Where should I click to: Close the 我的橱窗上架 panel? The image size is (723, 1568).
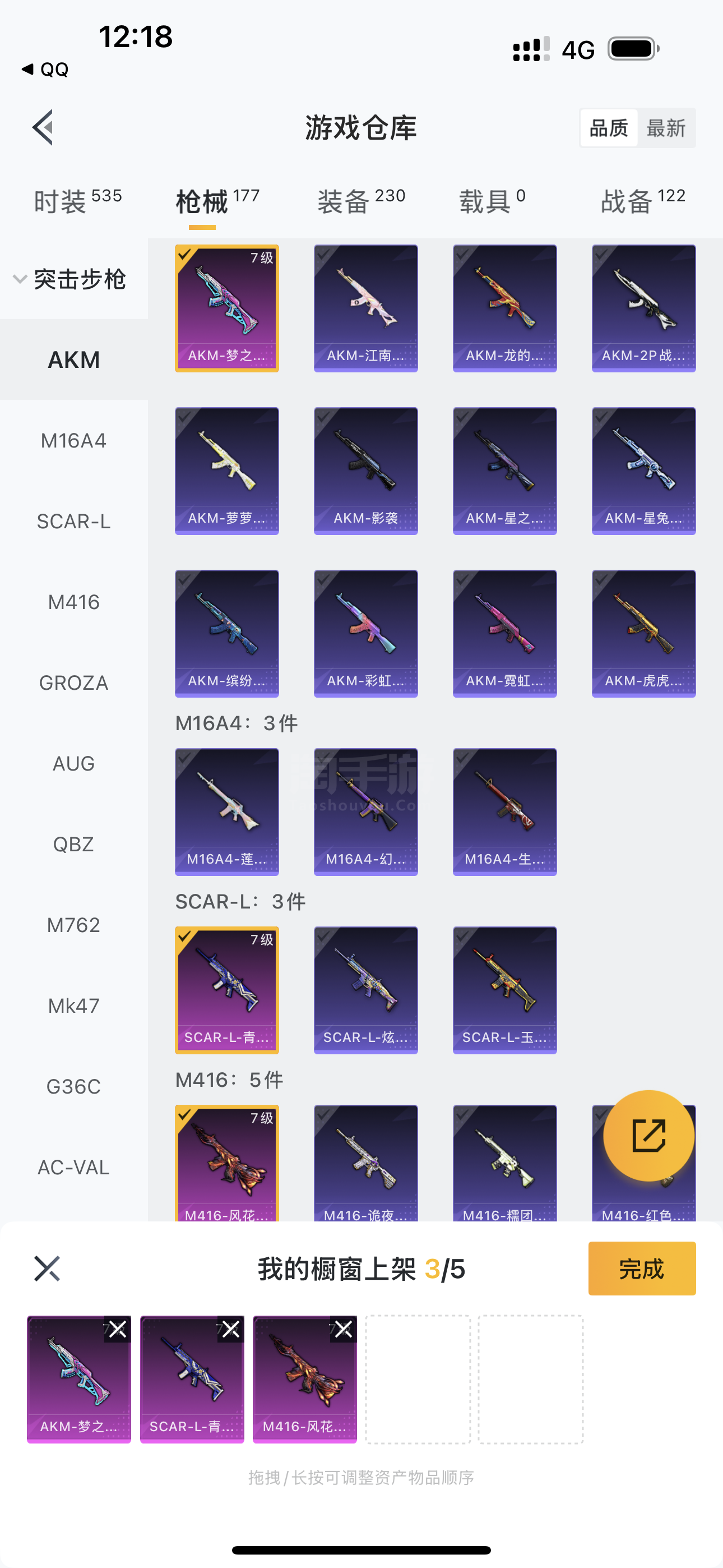47,1269
